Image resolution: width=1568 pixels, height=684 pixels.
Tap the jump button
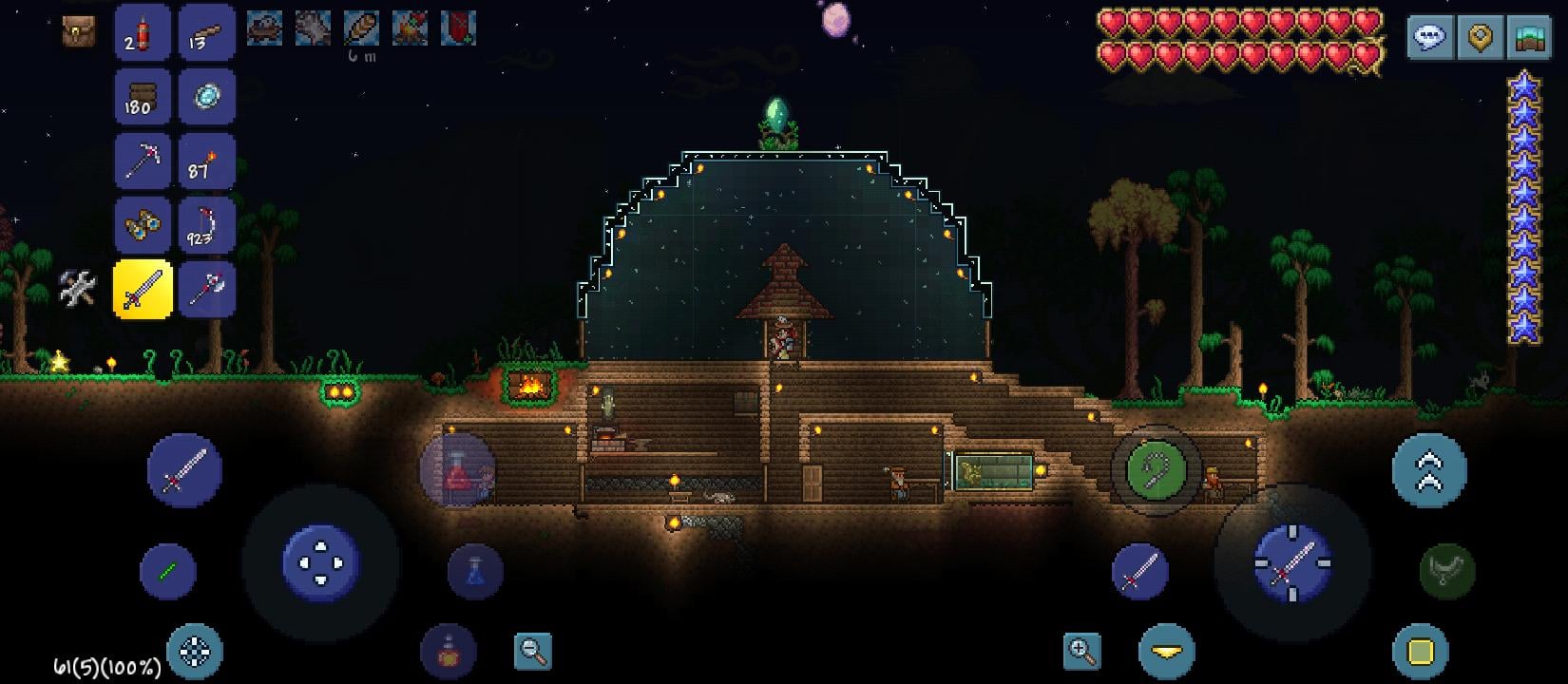1428,470
